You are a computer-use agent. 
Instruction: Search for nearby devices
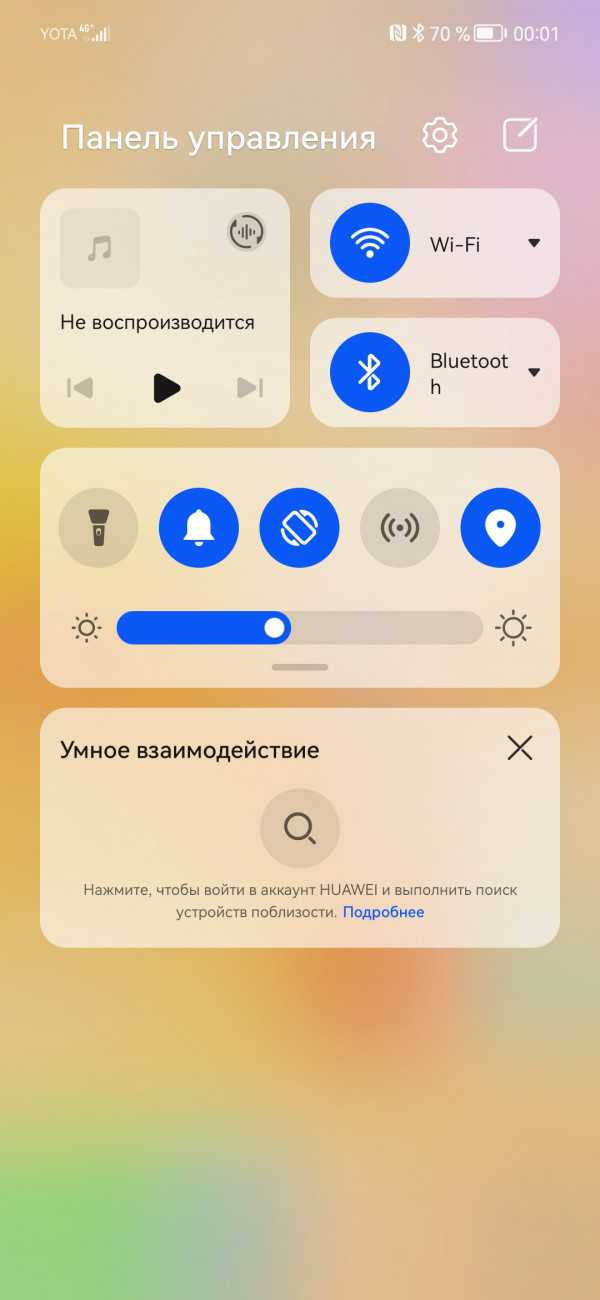tap(300, 828)
